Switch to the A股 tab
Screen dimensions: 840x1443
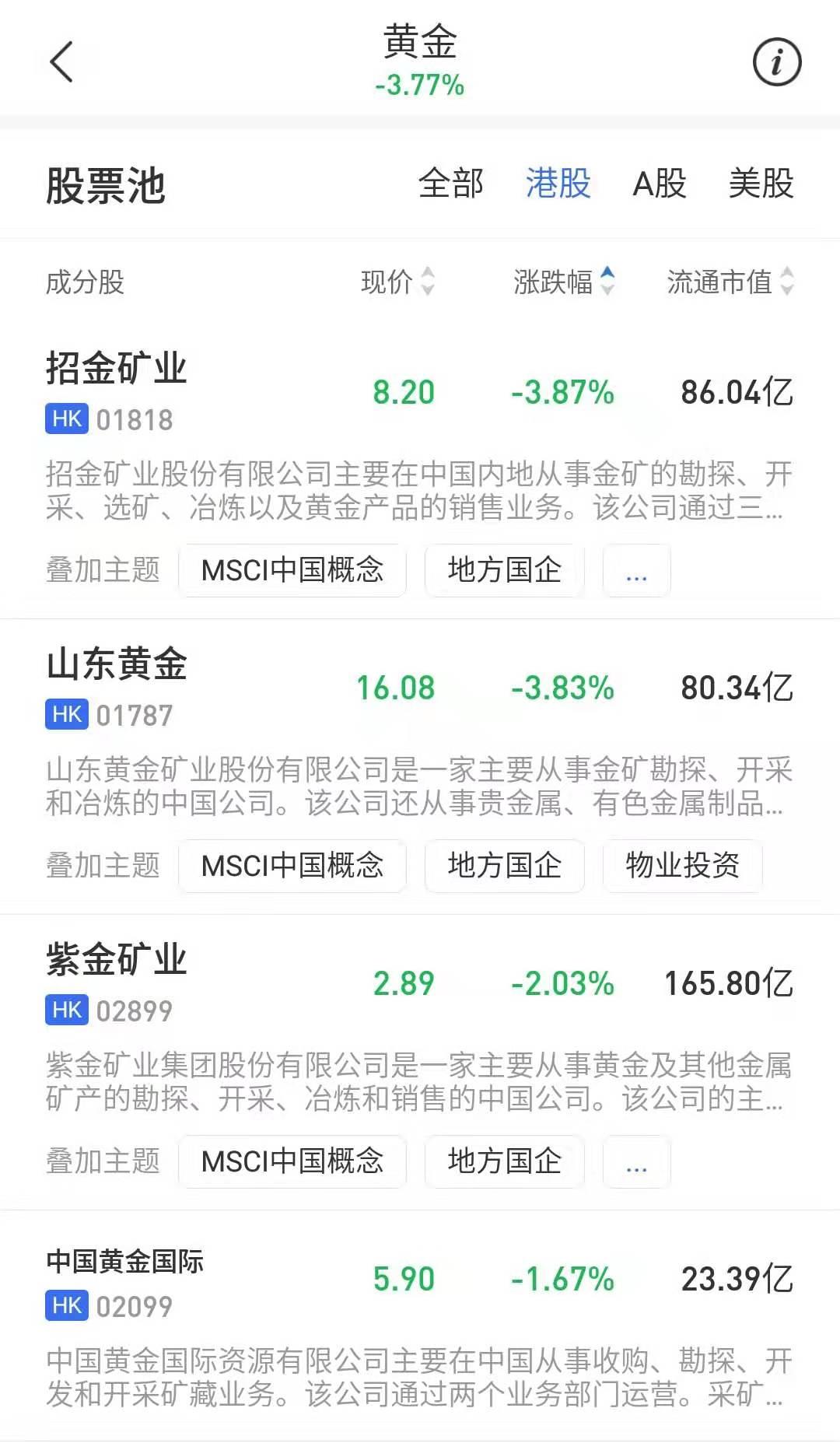660,184
